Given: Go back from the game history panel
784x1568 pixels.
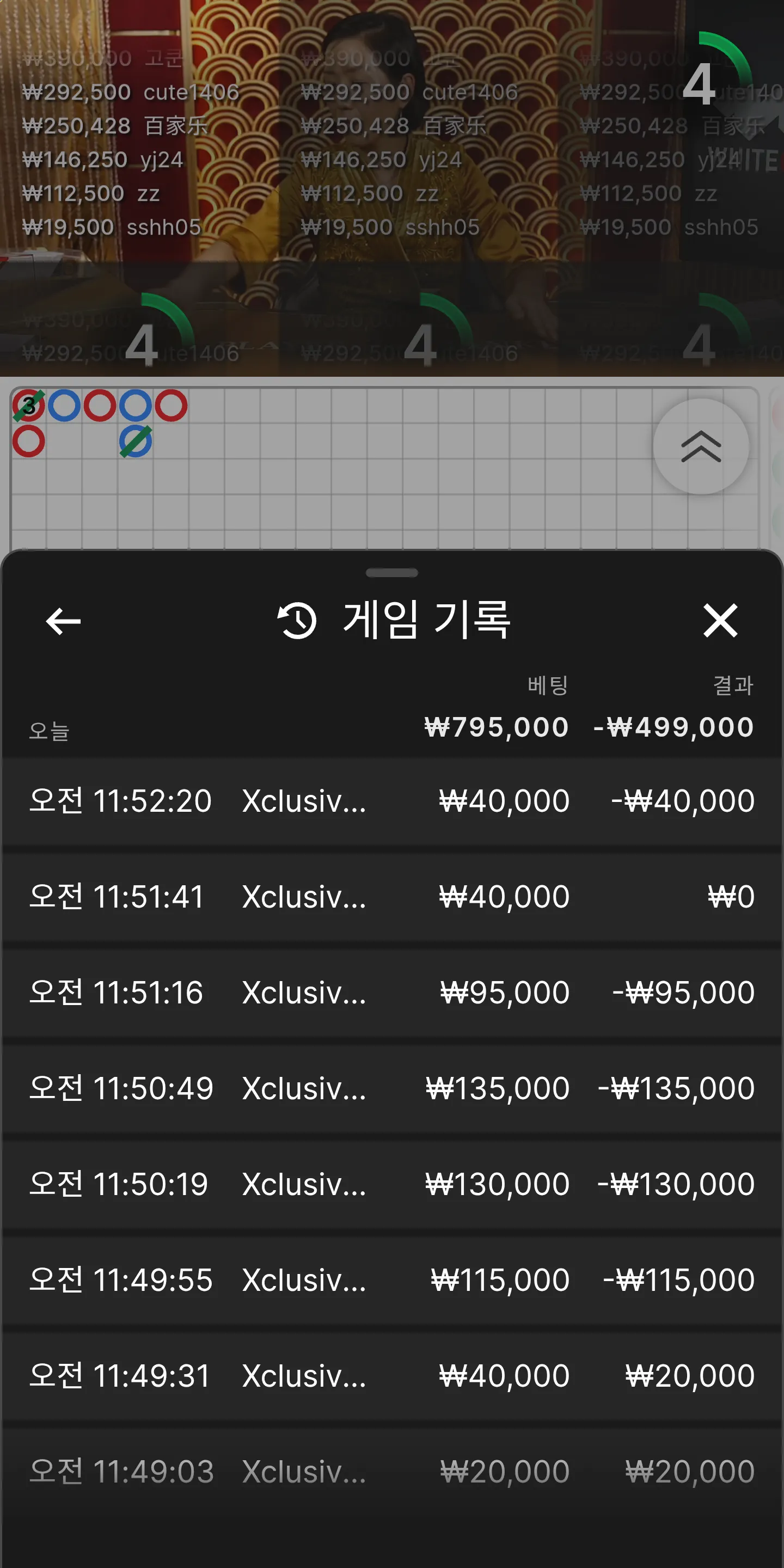Looking at the screenshot, I should [x=63, y=621].
